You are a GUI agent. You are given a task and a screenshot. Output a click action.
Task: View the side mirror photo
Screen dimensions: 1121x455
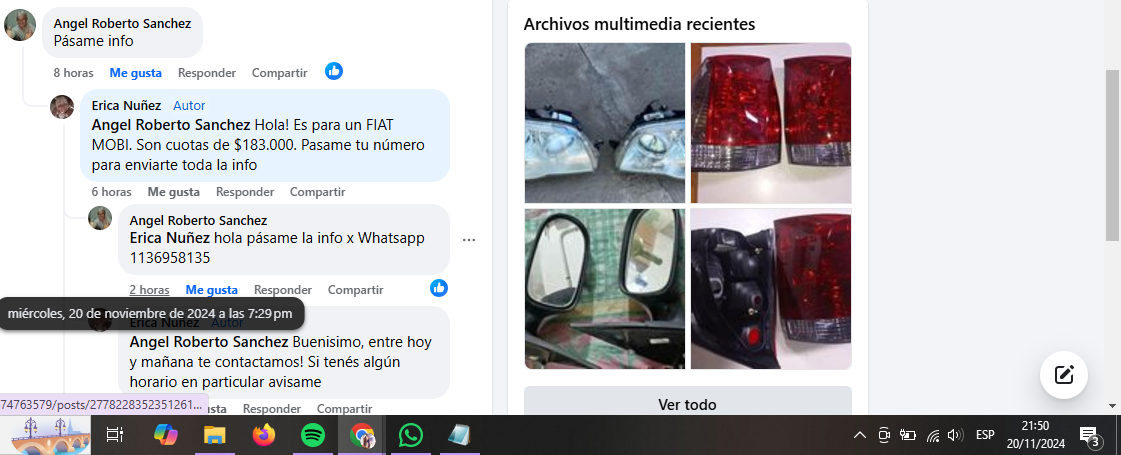tap(605, 289)
